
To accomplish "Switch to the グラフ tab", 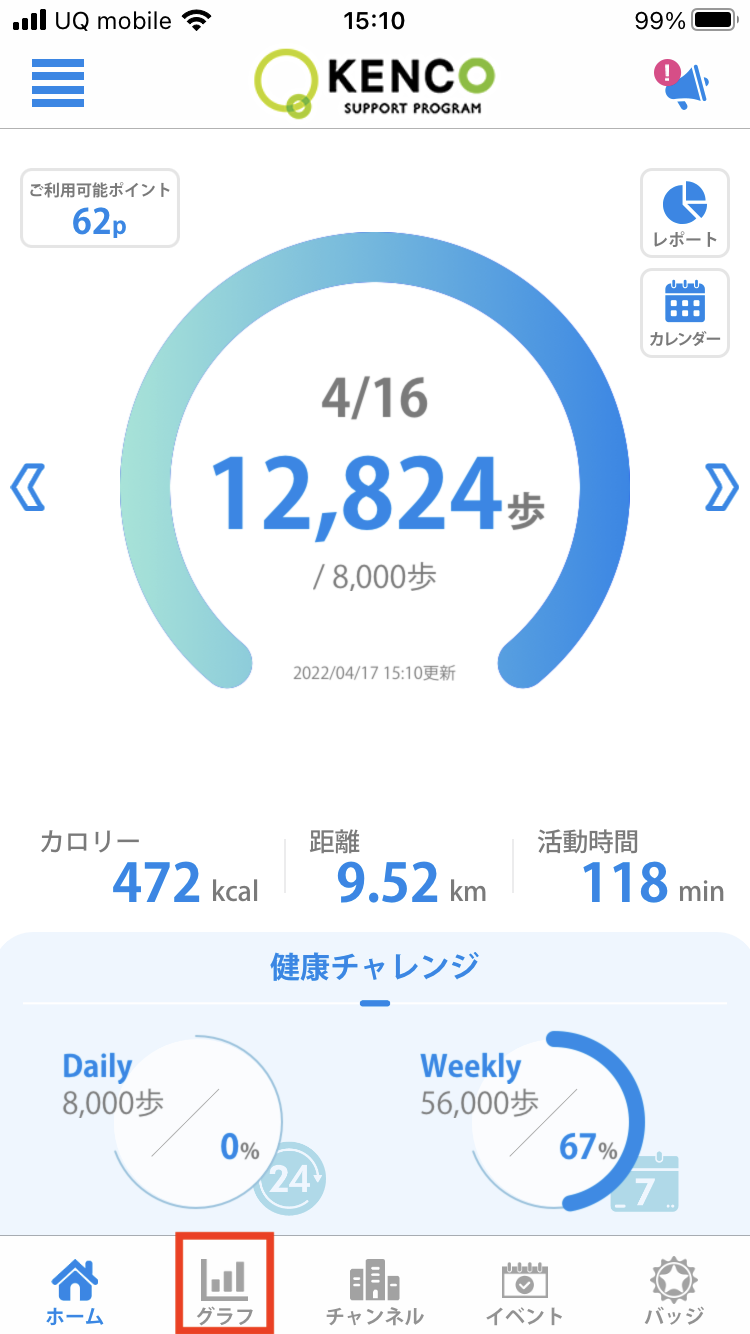I will click(x=224, y=1290).
